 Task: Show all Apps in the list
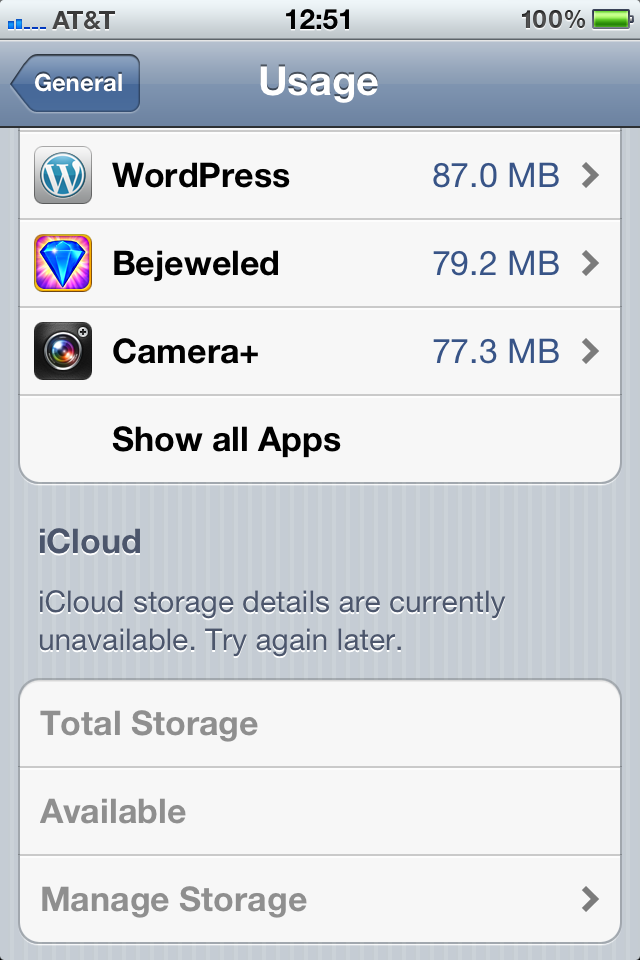[x=226, y=440]
